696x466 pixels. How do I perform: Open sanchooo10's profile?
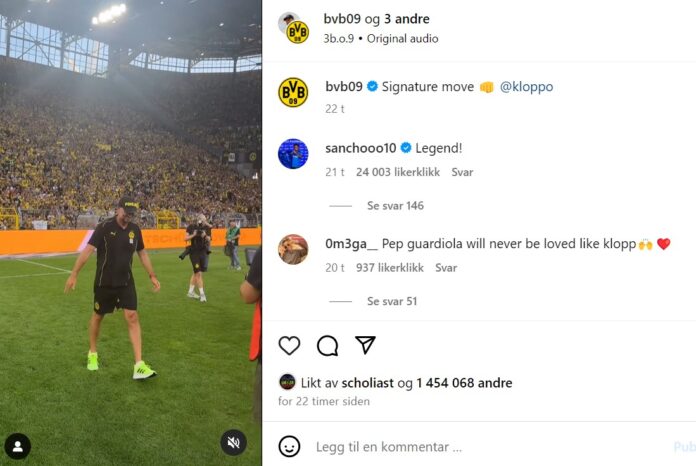click(x=360, y=148)
